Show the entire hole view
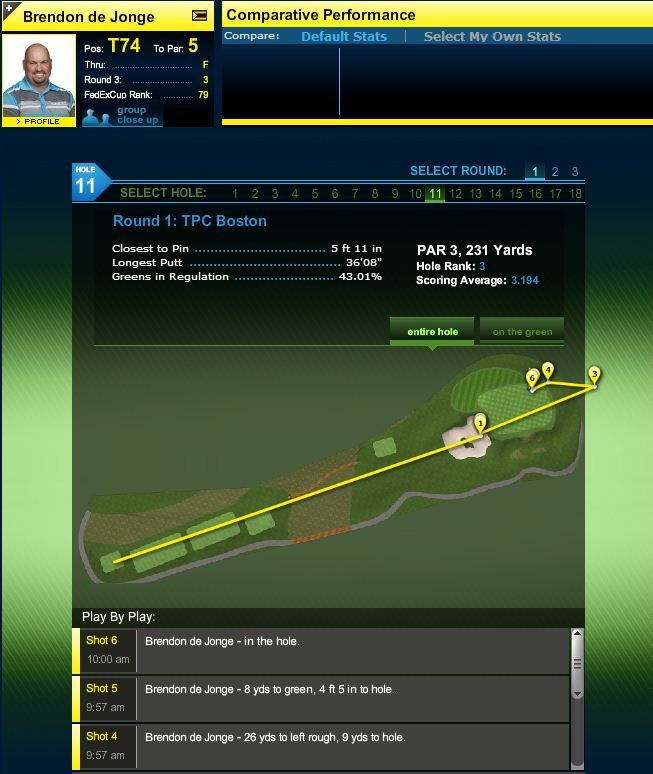Viewport: 653px width, 774px height. 432,332
